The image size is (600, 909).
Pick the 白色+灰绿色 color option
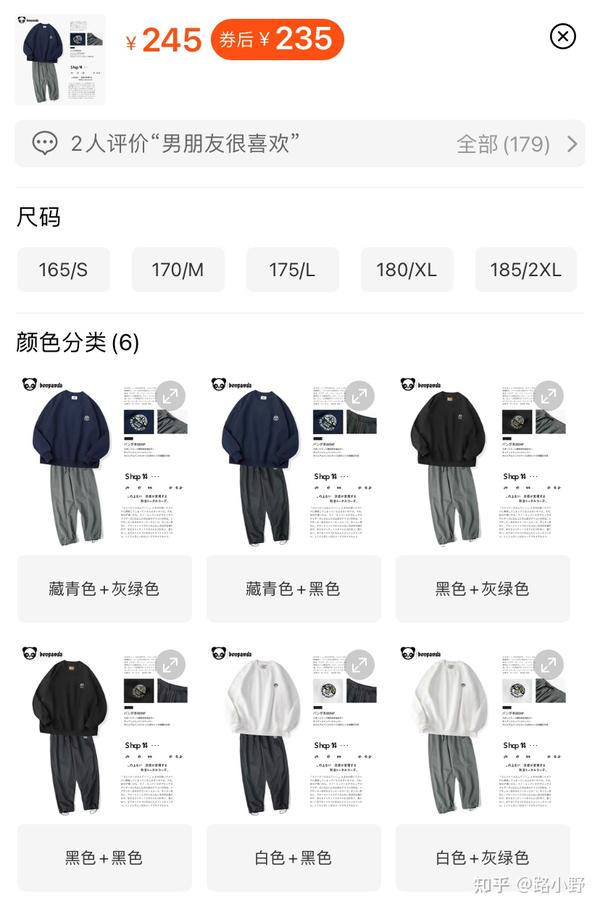click(482, 858)
